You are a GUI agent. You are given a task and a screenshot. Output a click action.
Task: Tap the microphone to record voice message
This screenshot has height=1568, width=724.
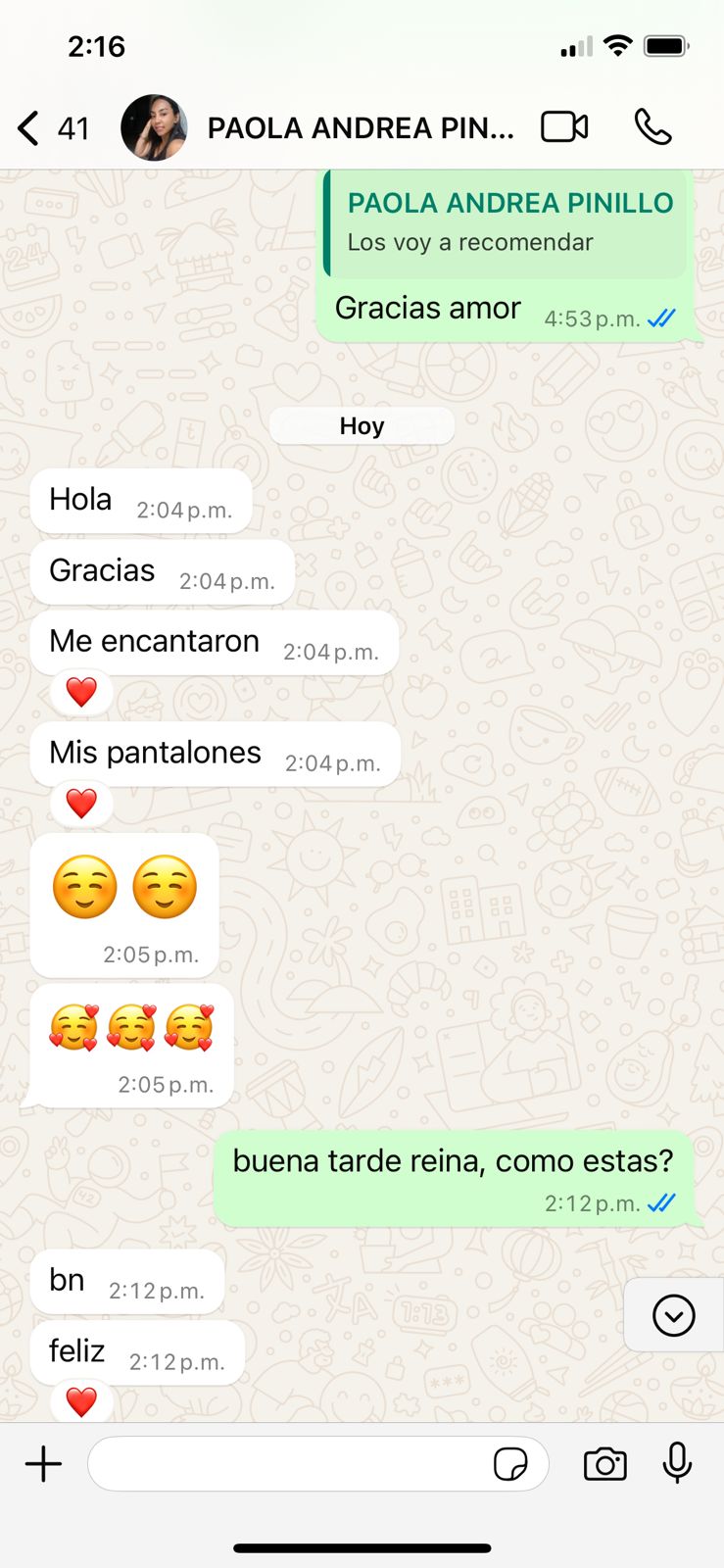click(x=677, y=1463)
